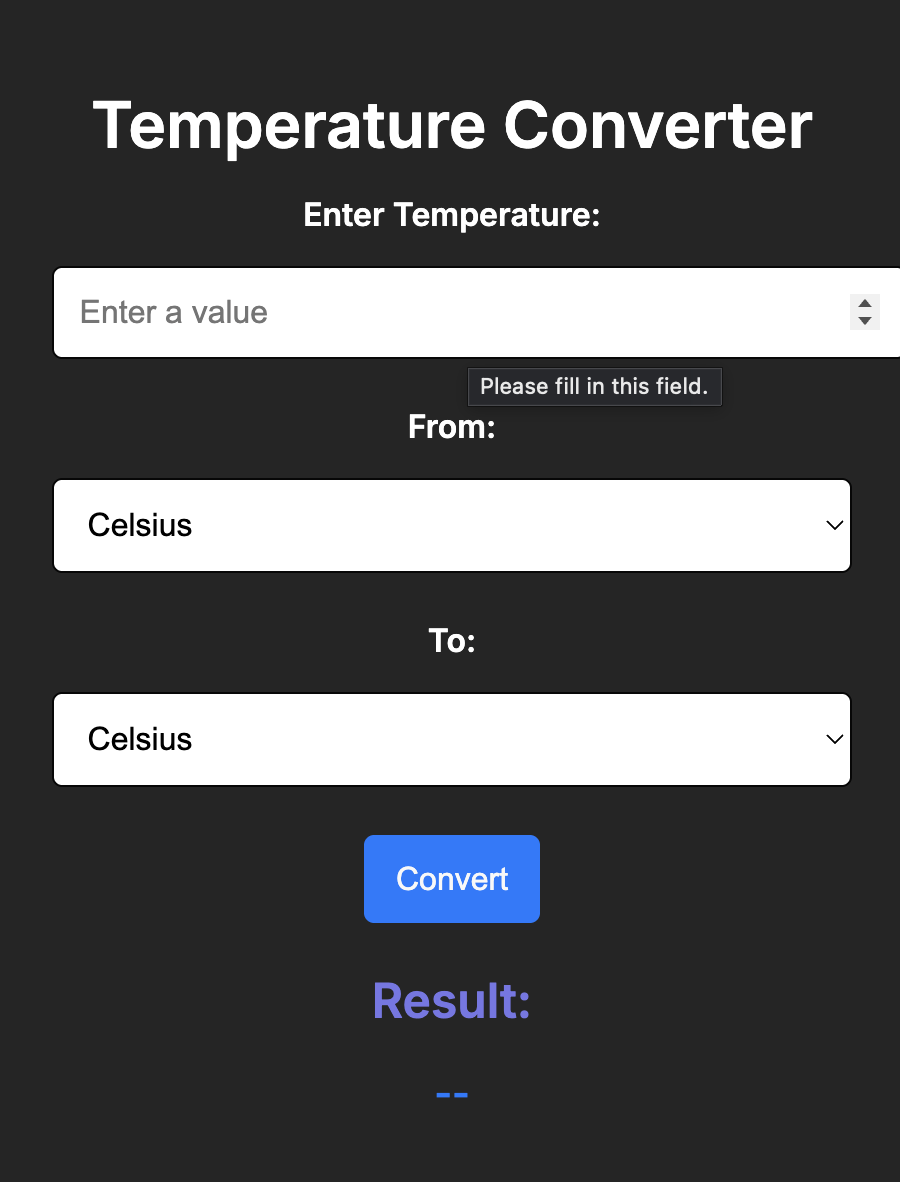Increase the temperature value with the up arrow
The width and height of the screenshot is (900, 1182).
coord(865,304)
